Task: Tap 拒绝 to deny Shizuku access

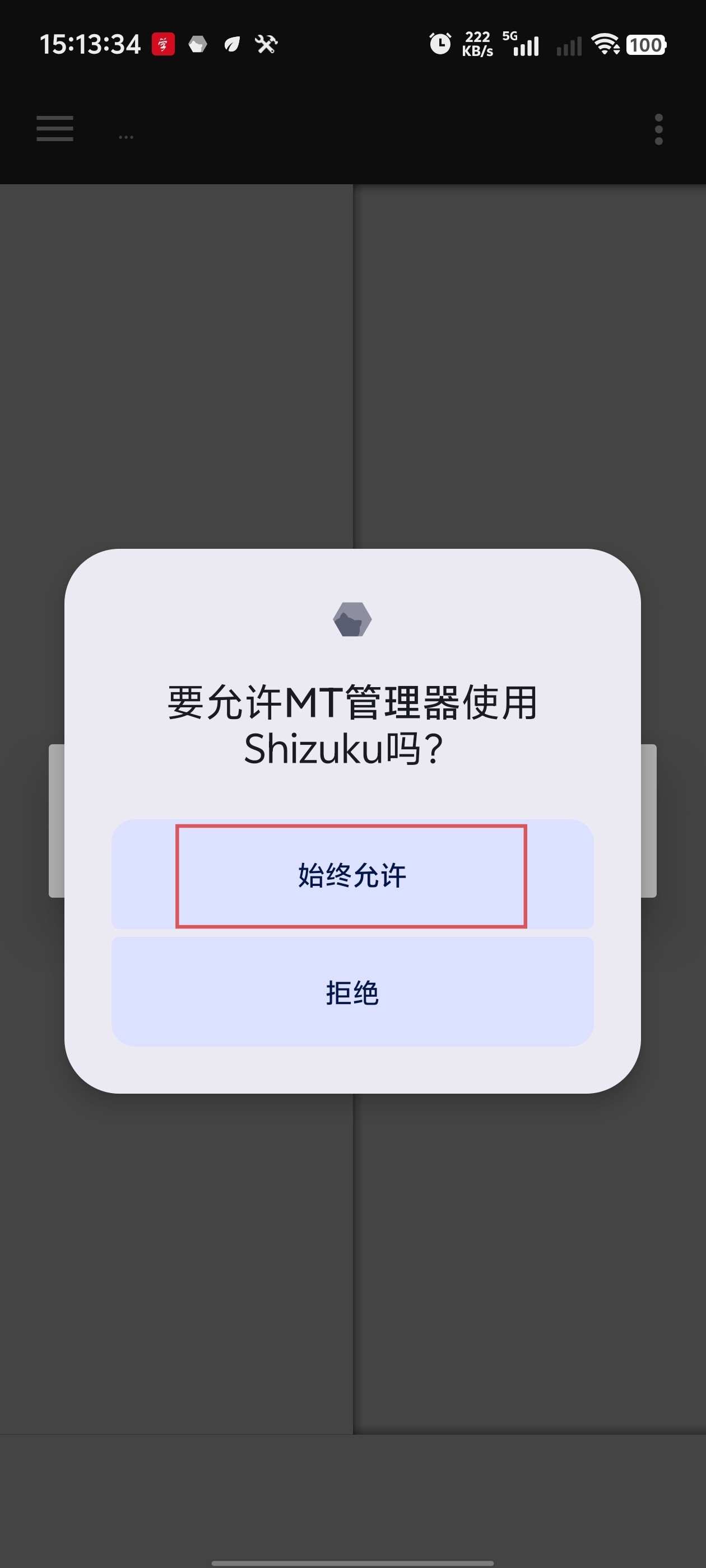Action: tap(351, 992)
